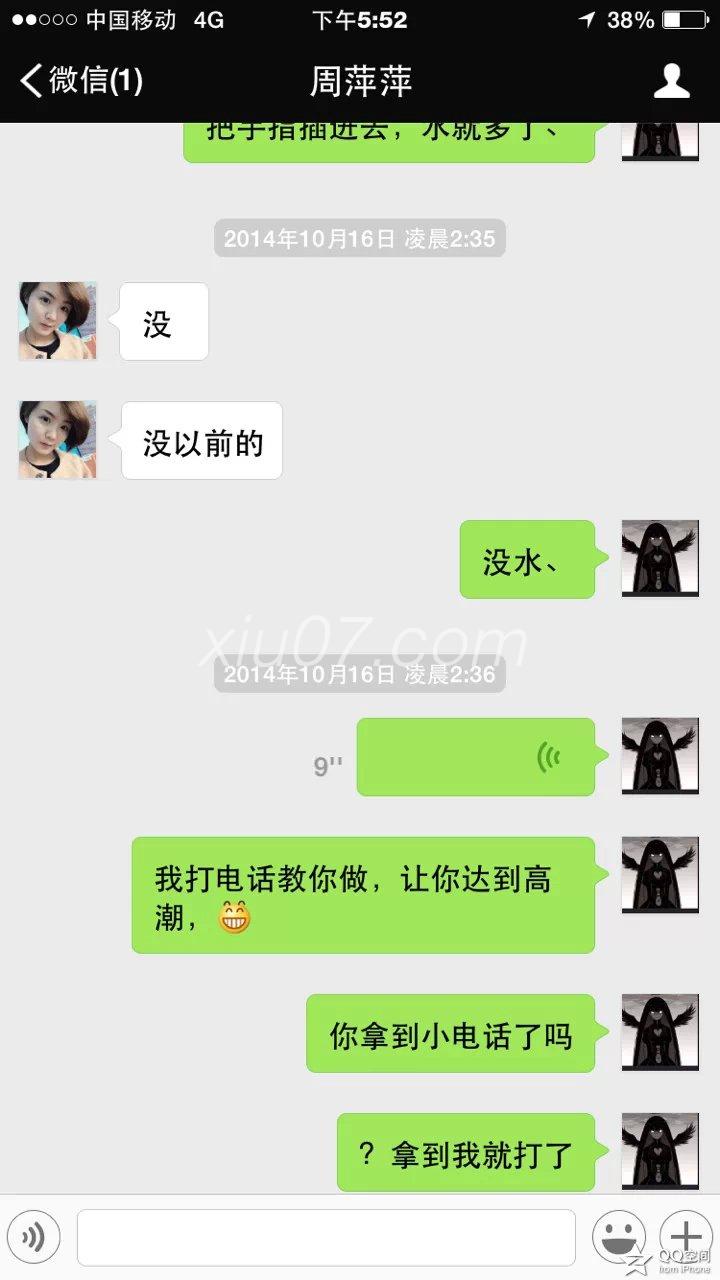
Task: Open the contact profile icon
Action: (672, 81)
